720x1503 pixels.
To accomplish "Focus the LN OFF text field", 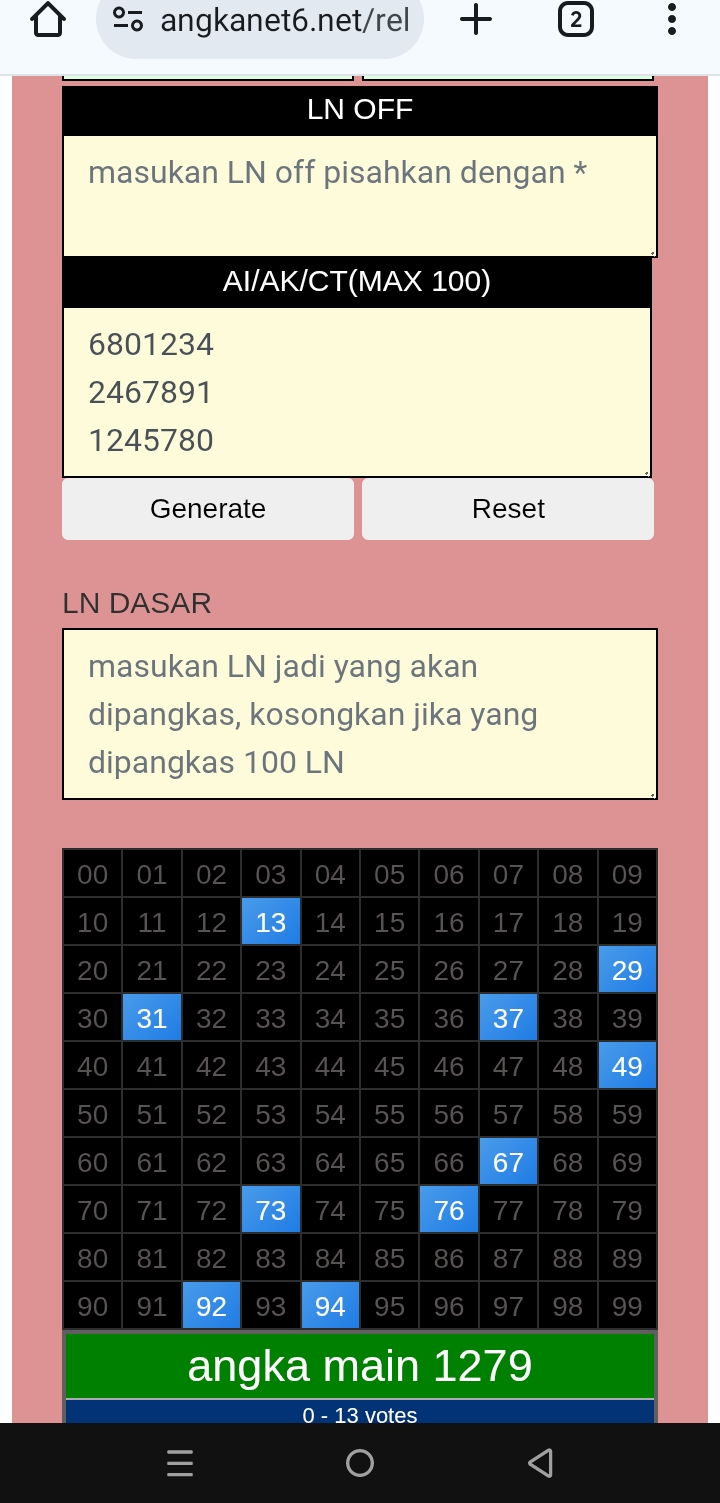I will [x=359, y=196].
